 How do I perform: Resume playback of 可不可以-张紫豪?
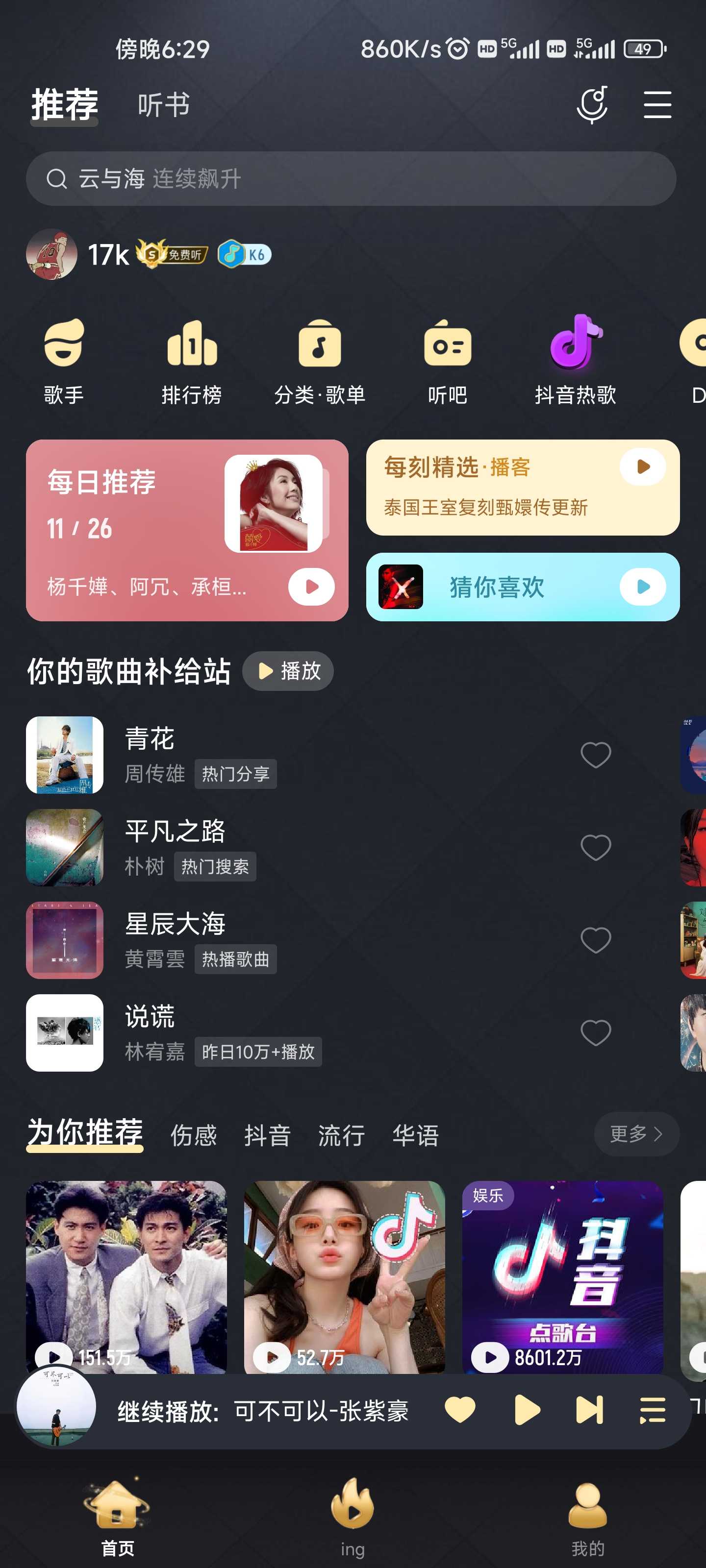point(526,1410)
